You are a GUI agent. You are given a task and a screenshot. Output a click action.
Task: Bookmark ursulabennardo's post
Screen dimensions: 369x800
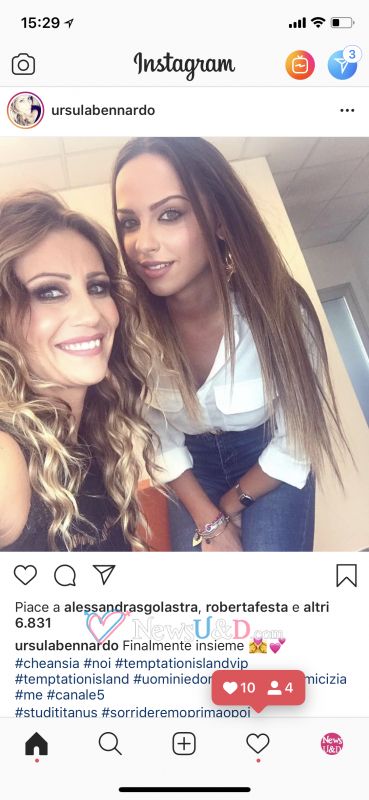(346, 576)
